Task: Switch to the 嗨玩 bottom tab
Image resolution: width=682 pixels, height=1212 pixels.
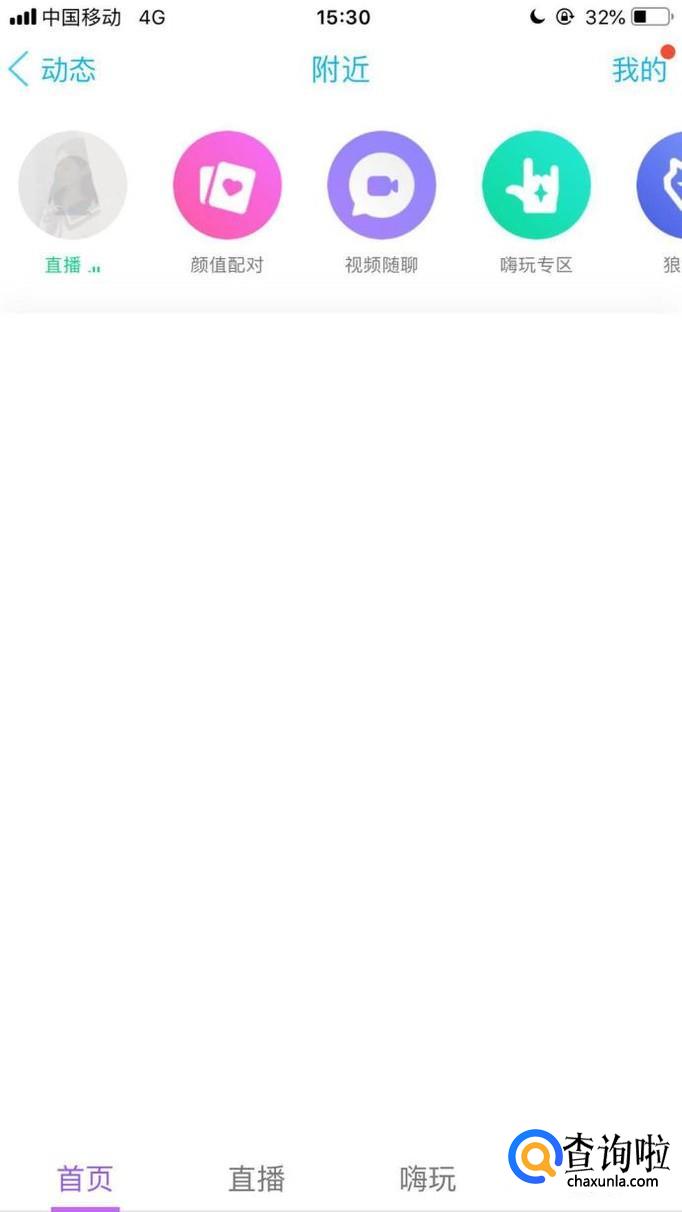Action: click(428, 1178)
